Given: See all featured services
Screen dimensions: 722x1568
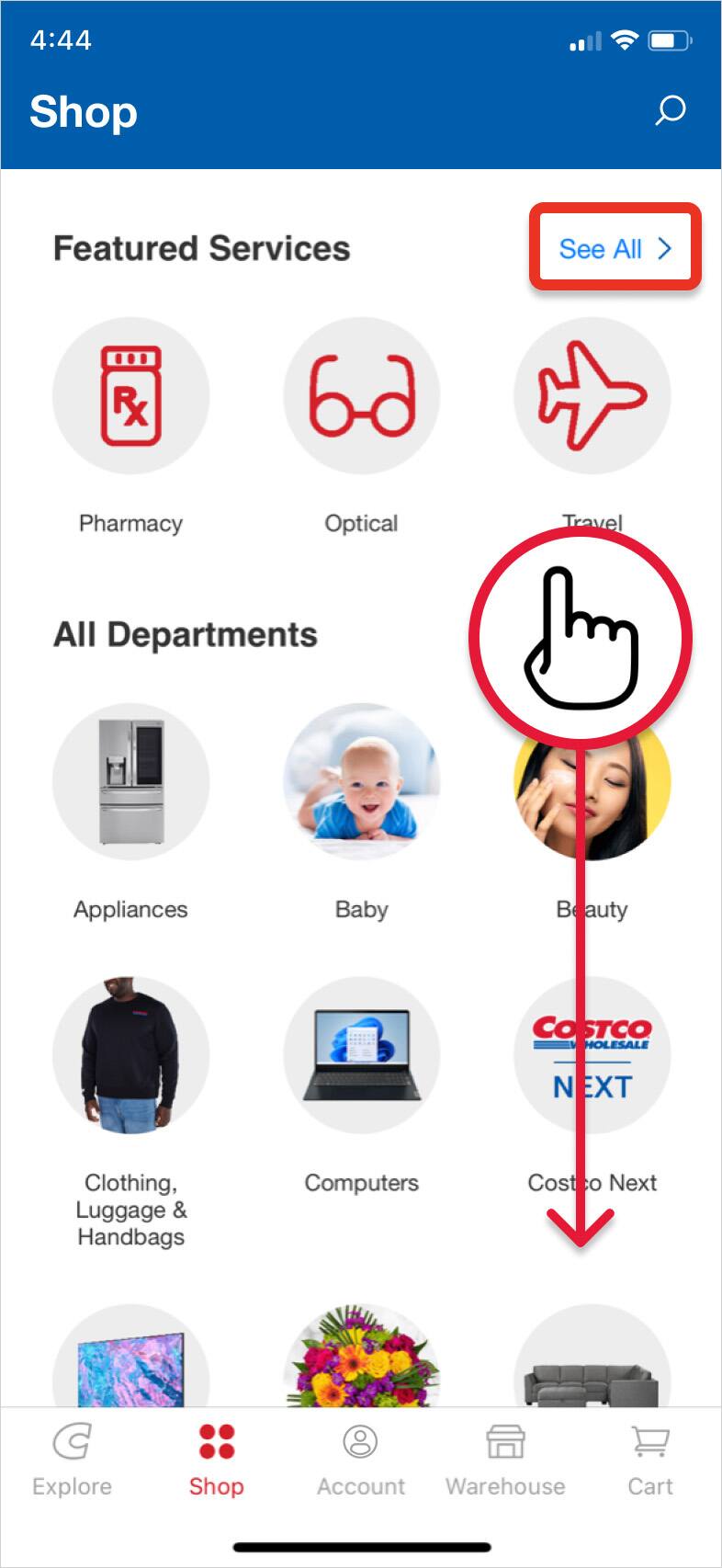Looking at the screenshot, I should tap(615, 248).
